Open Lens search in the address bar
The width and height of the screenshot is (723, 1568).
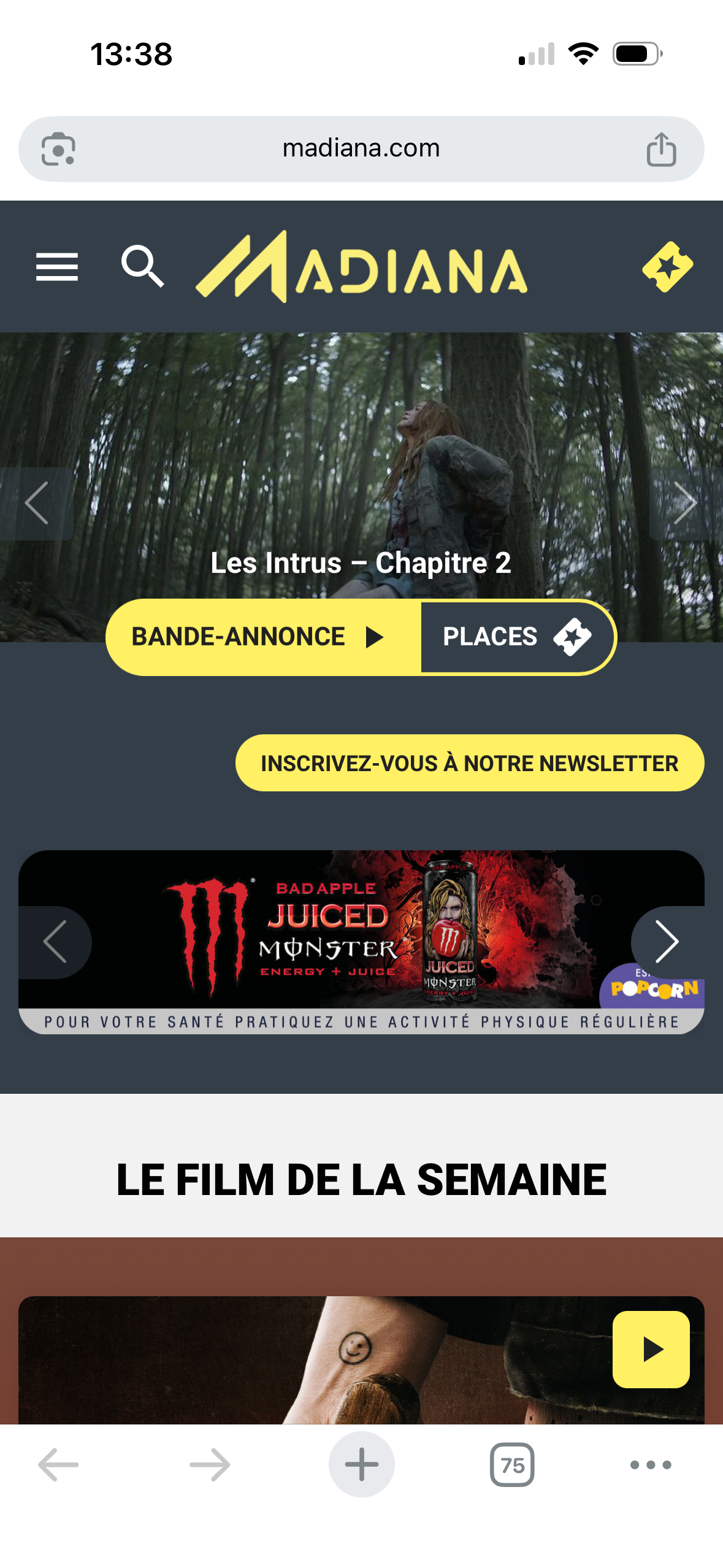tap(58, 149)
